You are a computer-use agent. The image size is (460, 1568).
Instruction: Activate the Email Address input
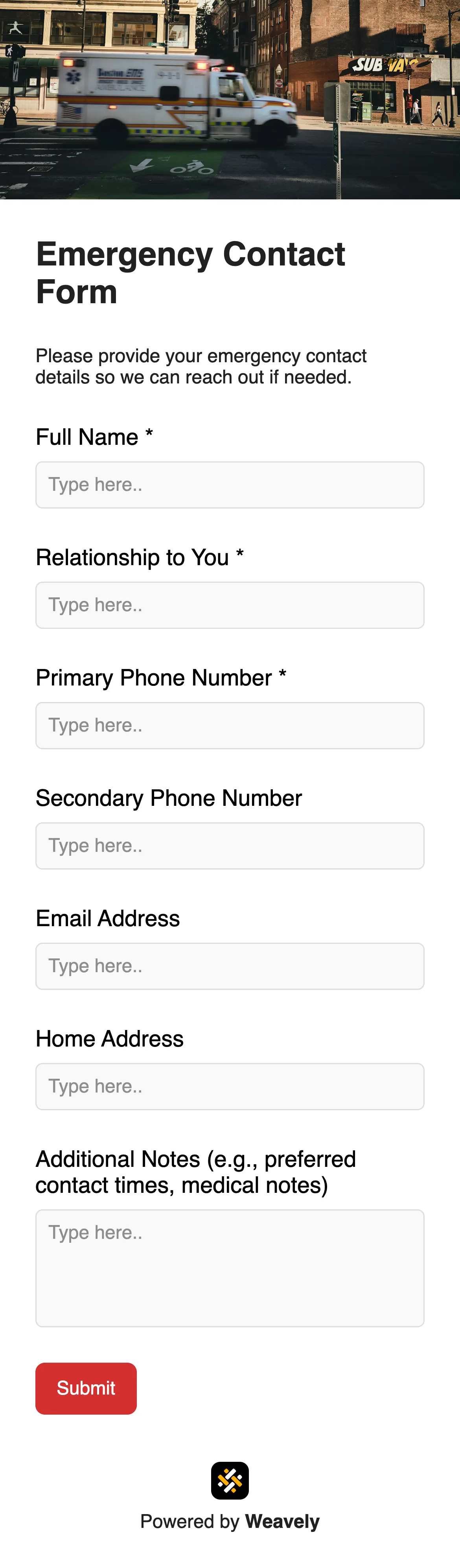click(x=229, y=966)
